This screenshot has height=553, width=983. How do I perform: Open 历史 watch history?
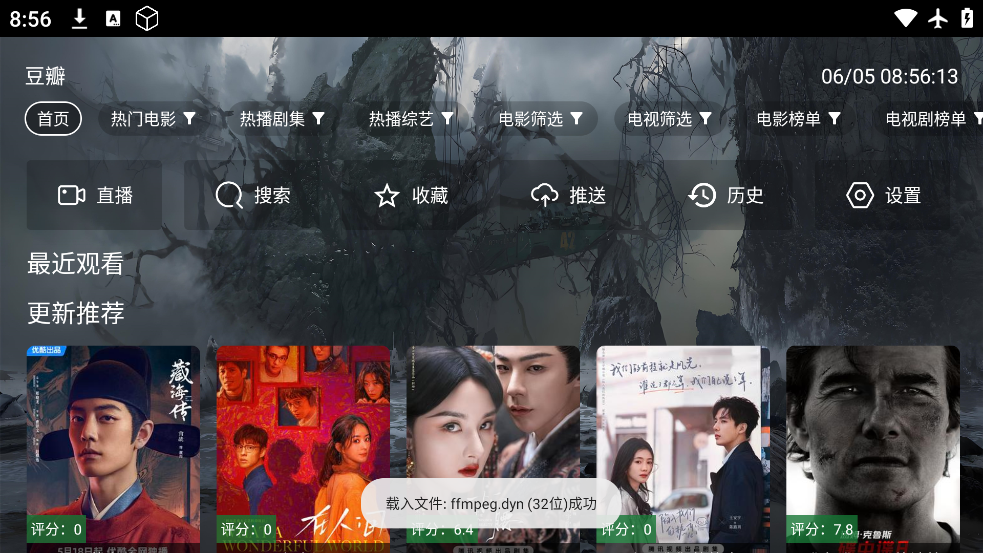pyautogui.click(x=726, y=196)
